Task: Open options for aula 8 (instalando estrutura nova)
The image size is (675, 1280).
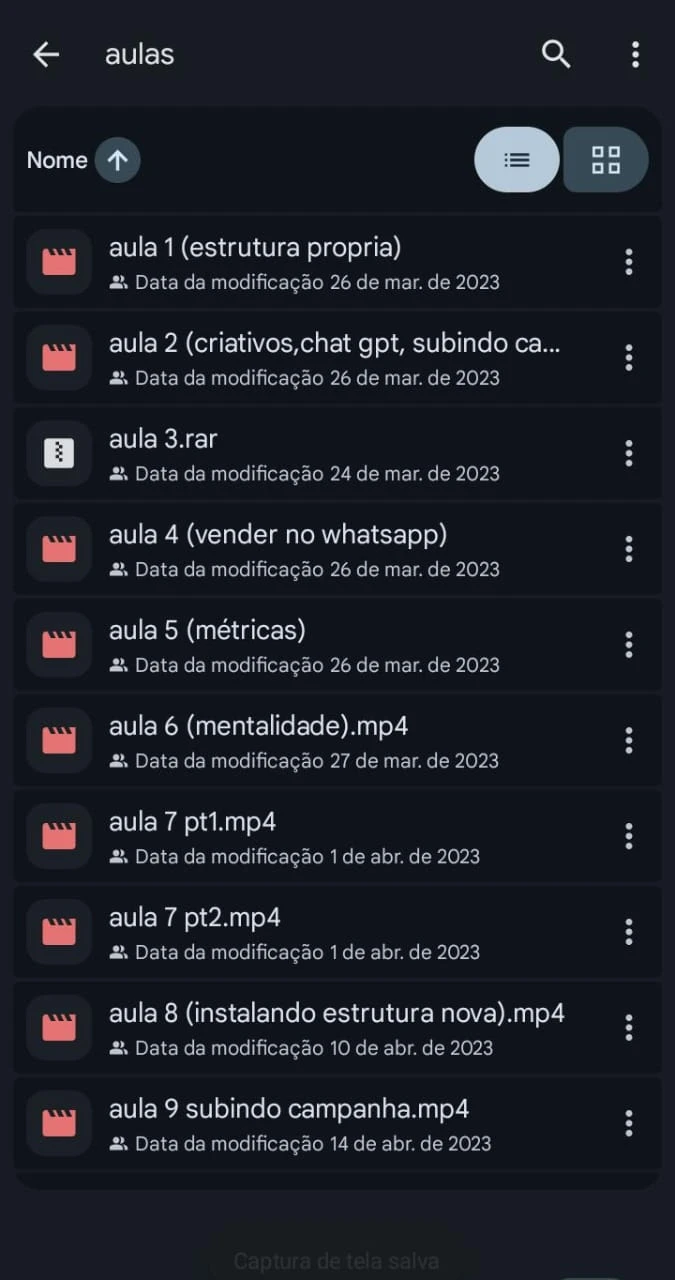Action: [628, 1027]
